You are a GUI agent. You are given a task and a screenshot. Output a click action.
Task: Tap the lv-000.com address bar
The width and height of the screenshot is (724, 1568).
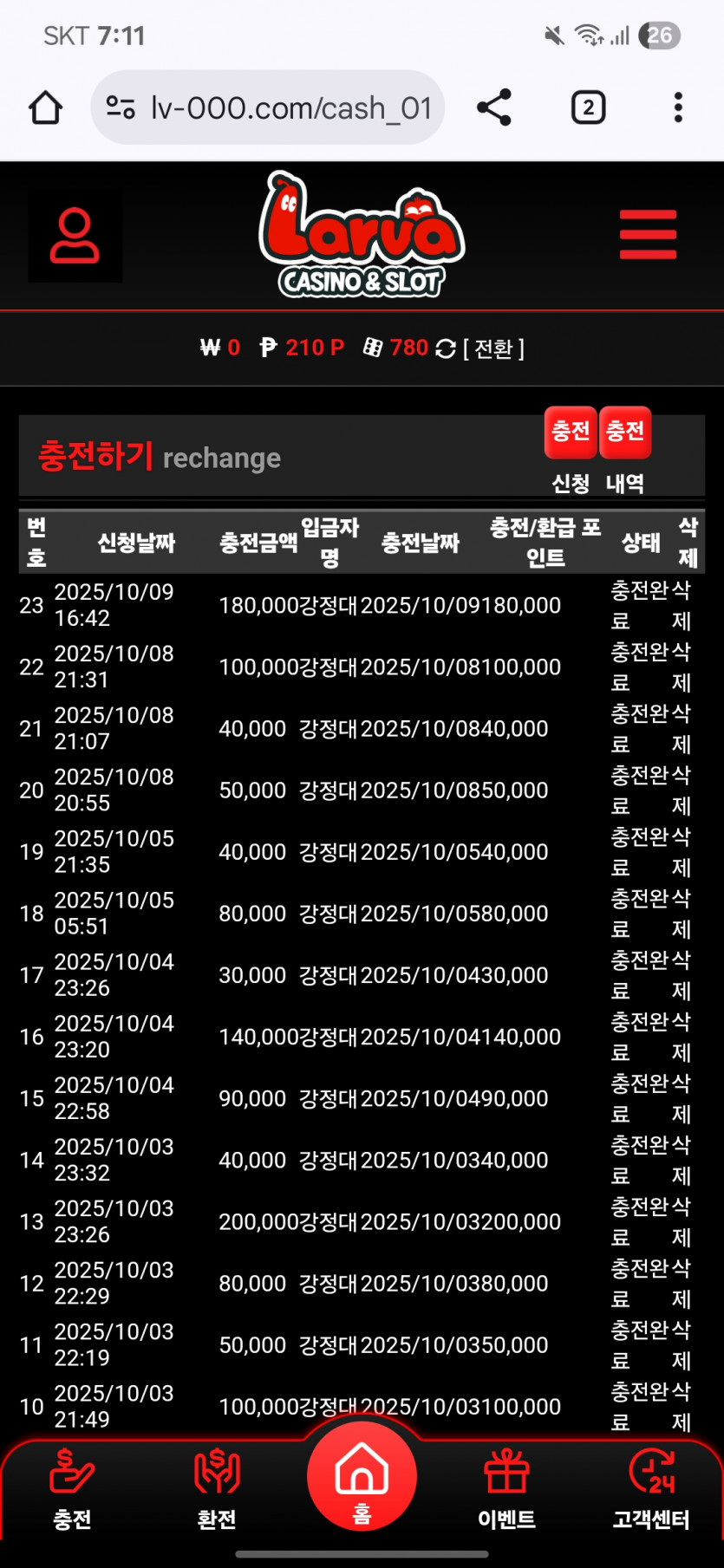pos(268,107)
